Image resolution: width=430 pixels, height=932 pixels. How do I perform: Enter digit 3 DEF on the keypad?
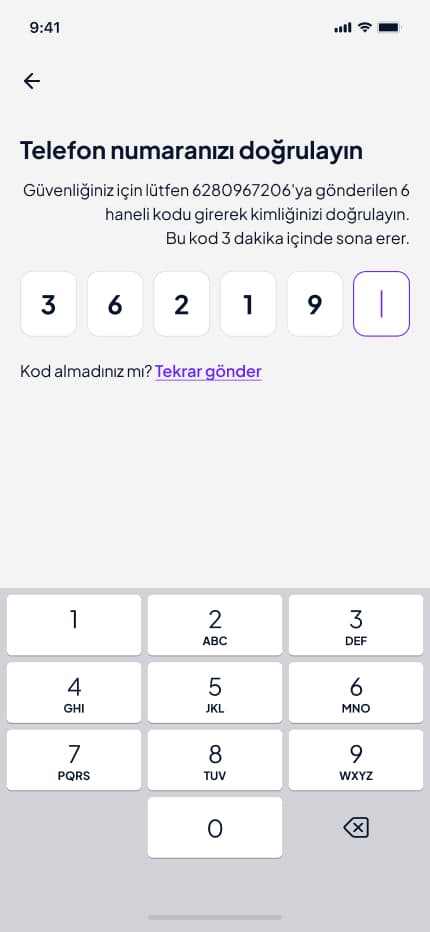[356, 625]
